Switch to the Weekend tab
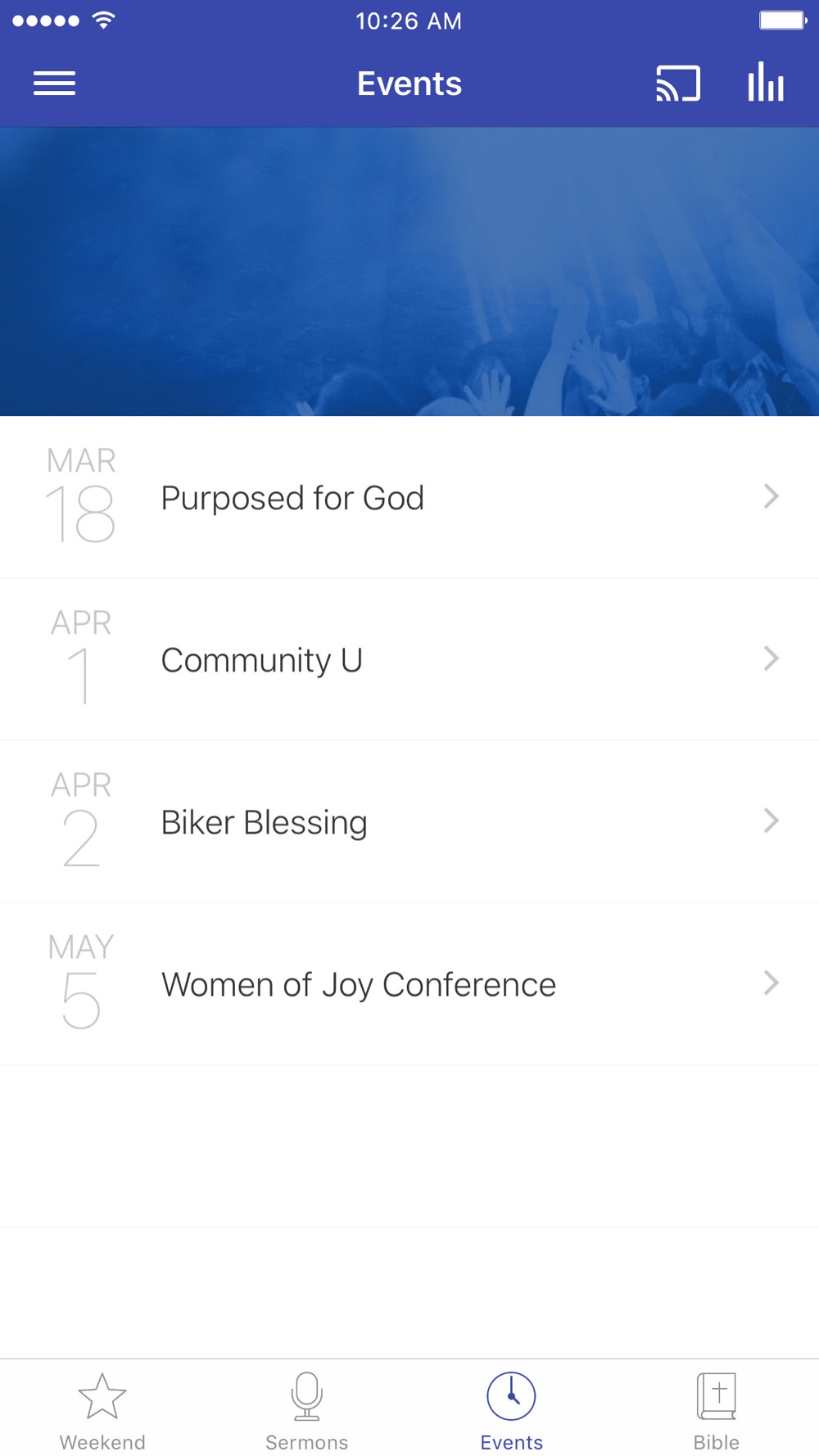The width and height of the screenshot is (819, 1456). click(102, 1412)
